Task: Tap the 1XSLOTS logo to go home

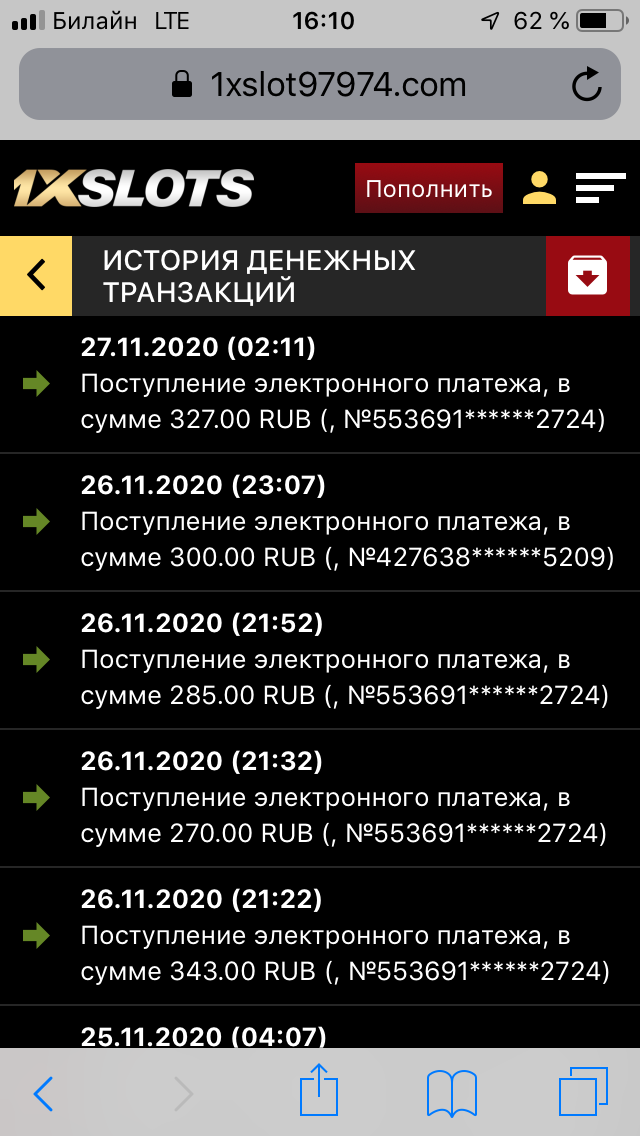Action: click(x=133, y=188)
